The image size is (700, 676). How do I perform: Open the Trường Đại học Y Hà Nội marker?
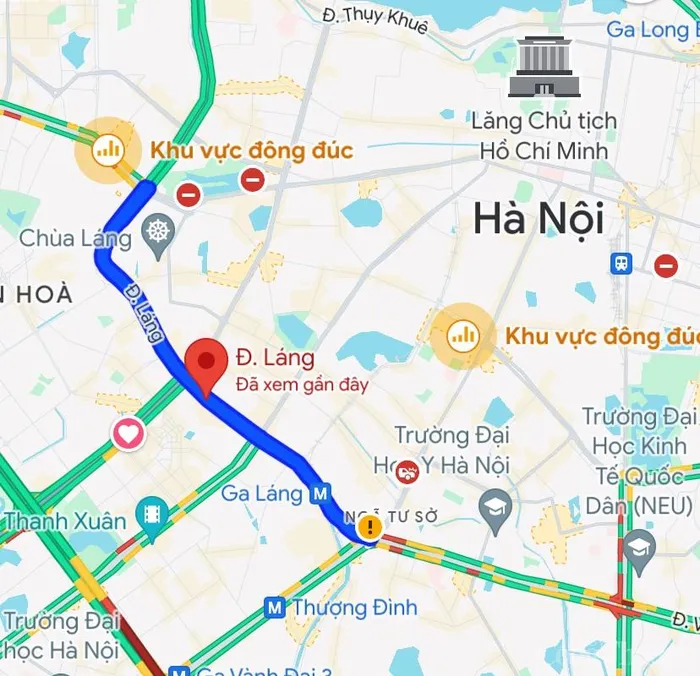click(407, 472)
